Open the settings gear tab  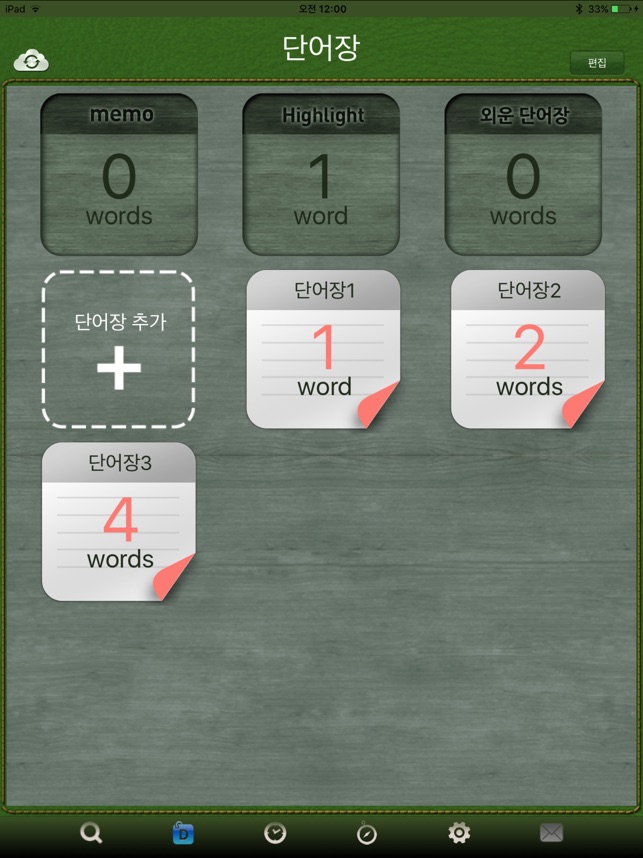coord(459,833)
